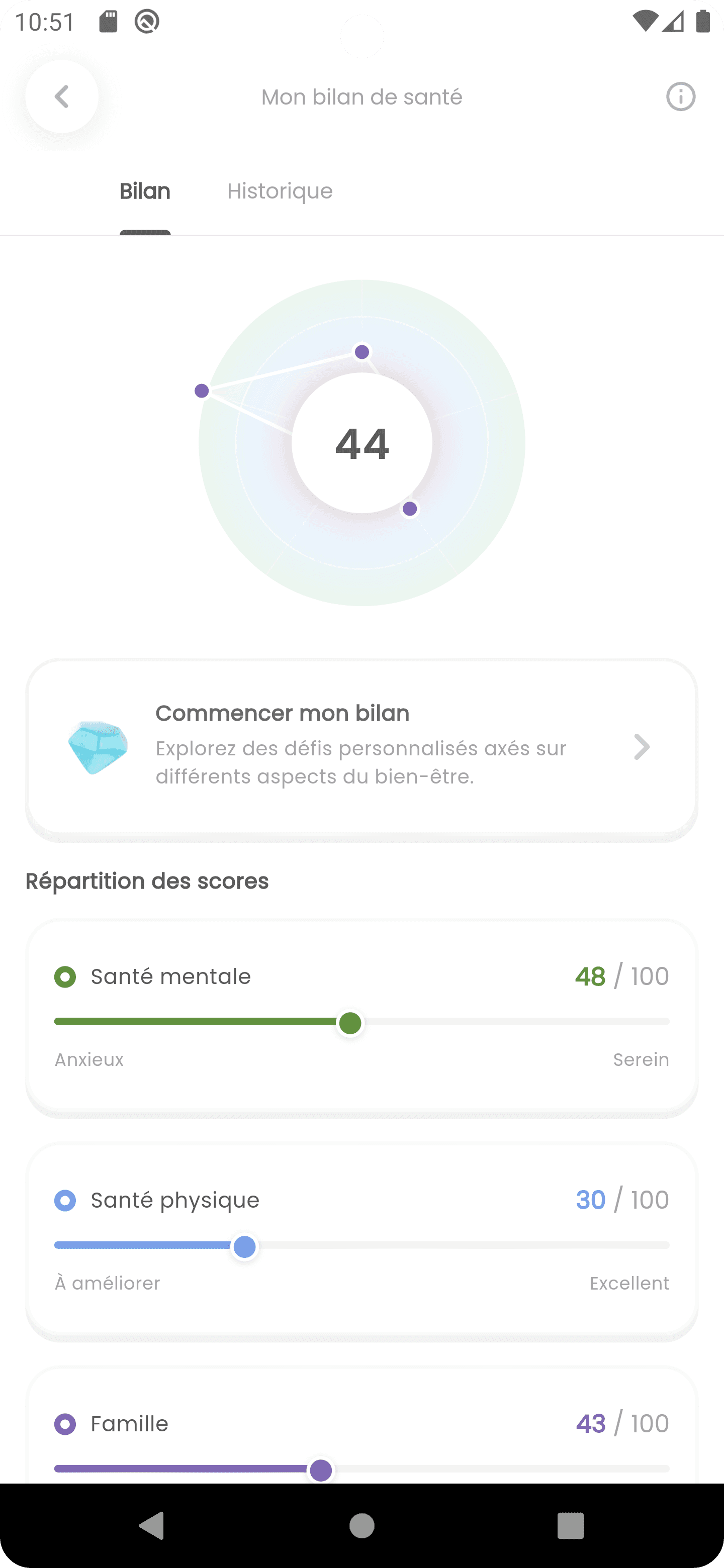Go back using the top-left arrow
Image resolution: width=724 pixels, height=1568 pixels.
[61, 96]
